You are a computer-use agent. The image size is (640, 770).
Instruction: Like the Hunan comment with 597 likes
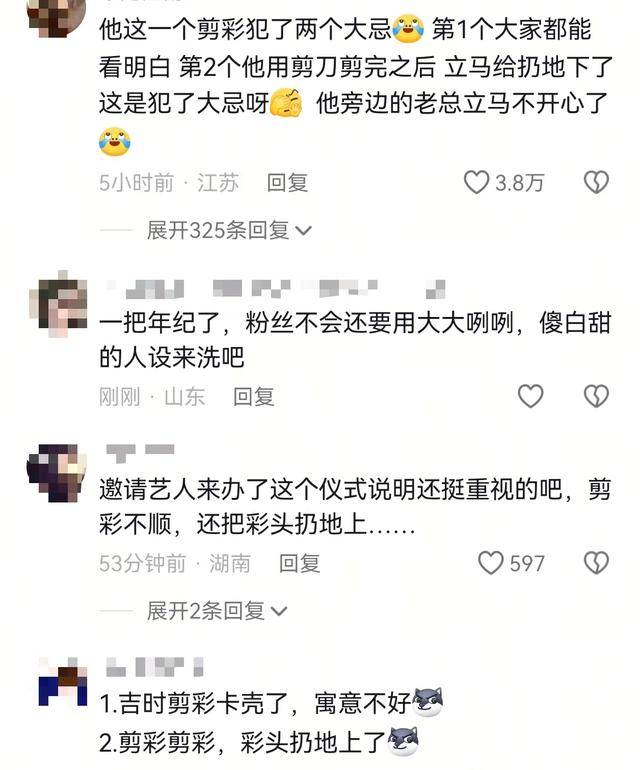[491, 563]
